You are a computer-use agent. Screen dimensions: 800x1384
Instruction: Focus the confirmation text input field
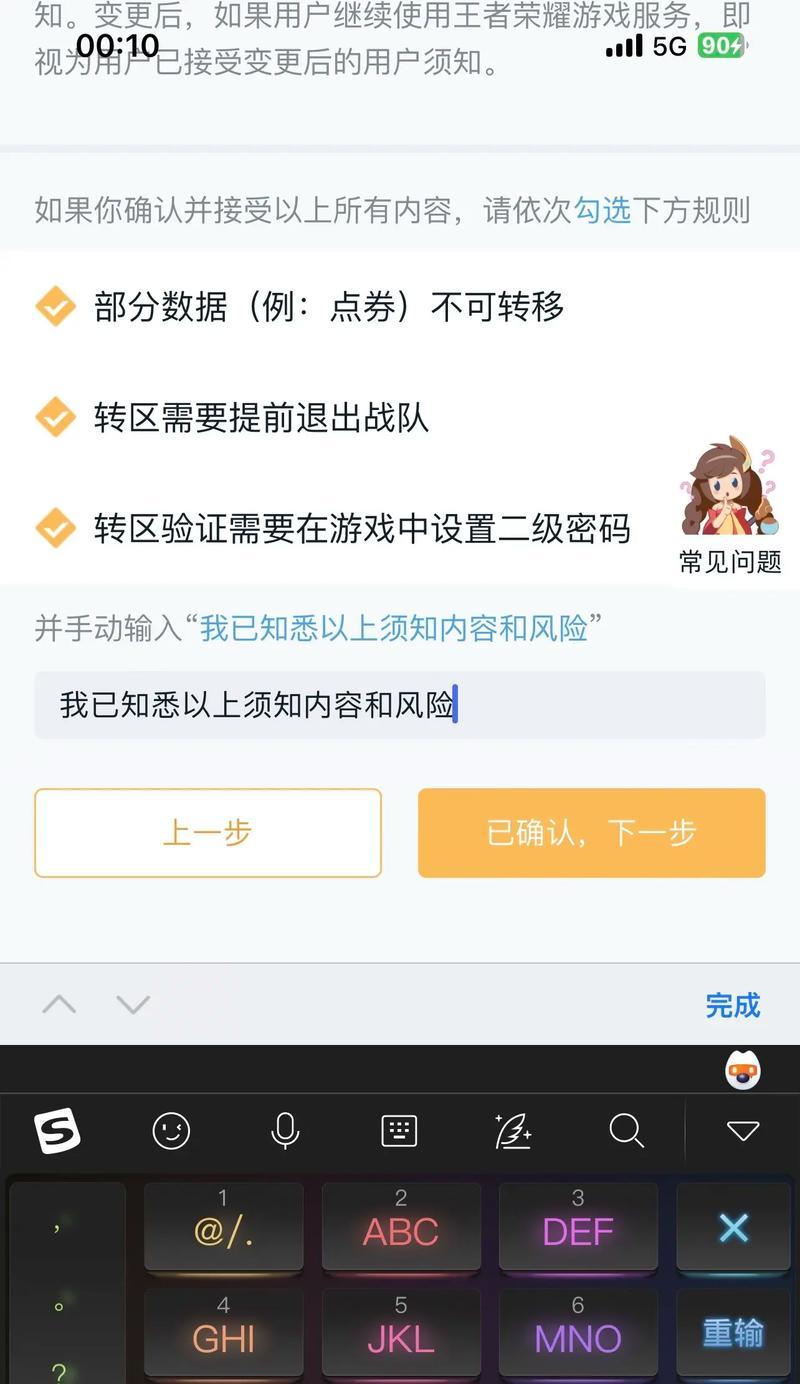pos(400,705)
